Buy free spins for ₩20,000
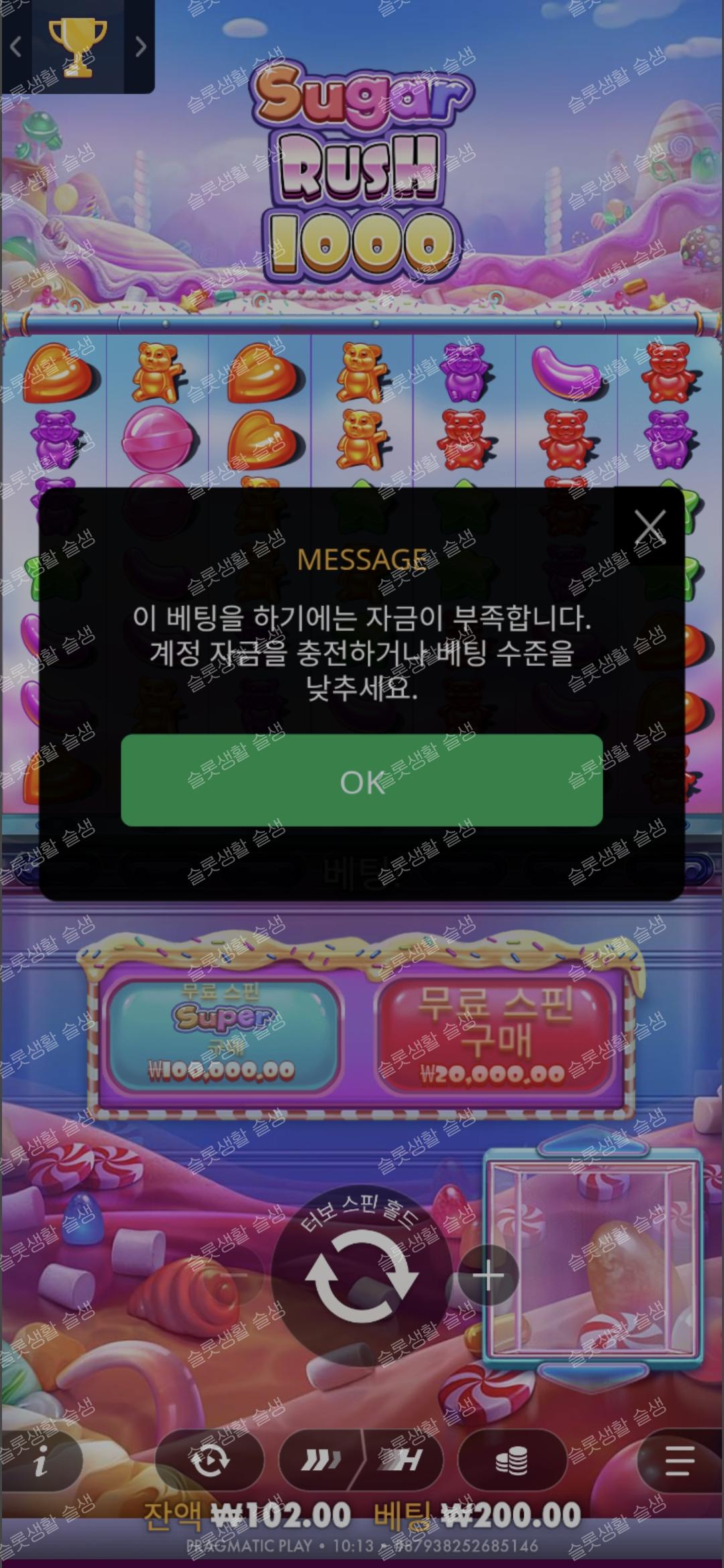Image resolution: width=724 pixels, height=1568 pixels. (x=495, y=1036)
